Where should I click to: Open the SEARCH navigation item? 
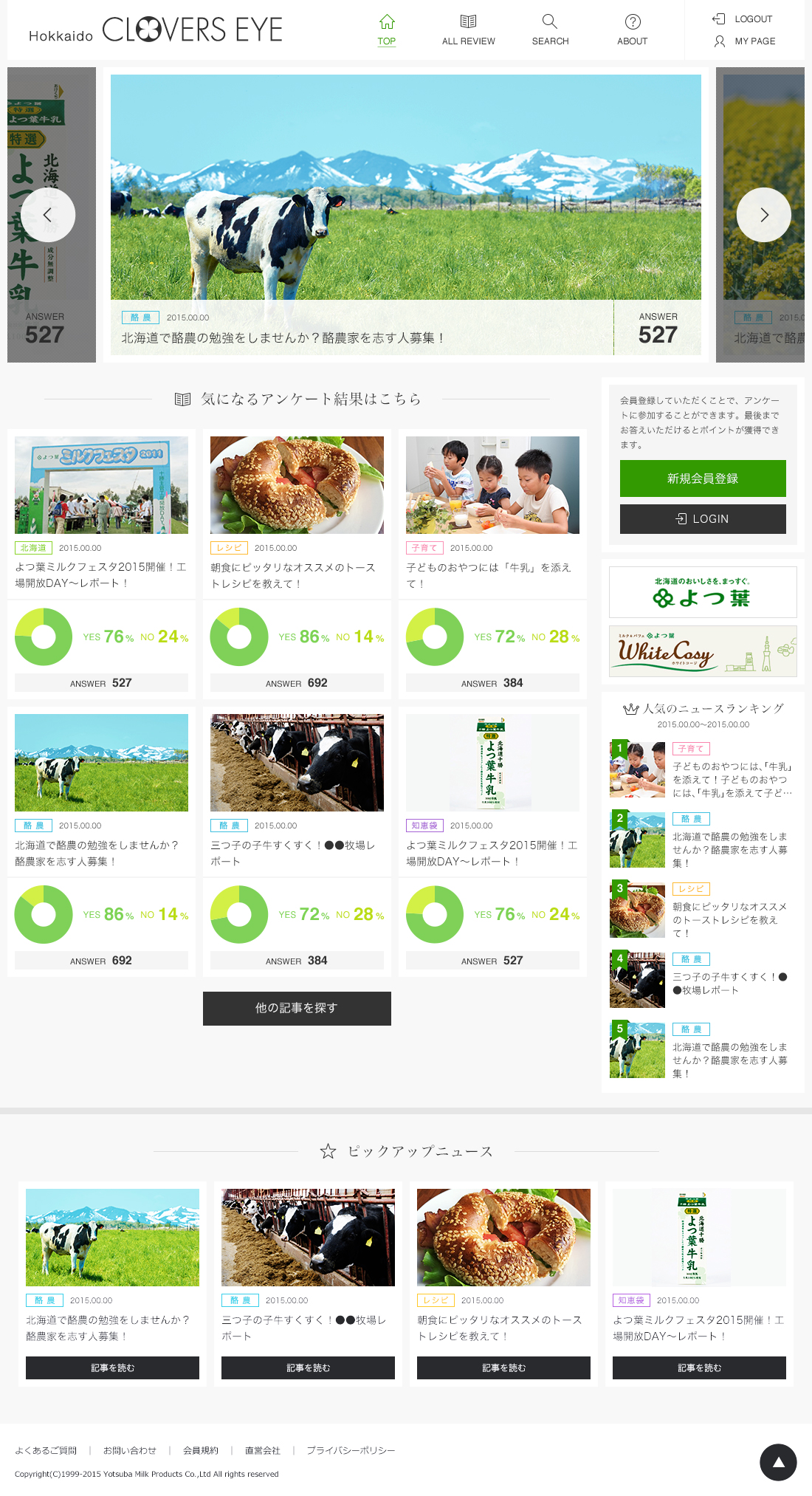(x=550, y=30)
